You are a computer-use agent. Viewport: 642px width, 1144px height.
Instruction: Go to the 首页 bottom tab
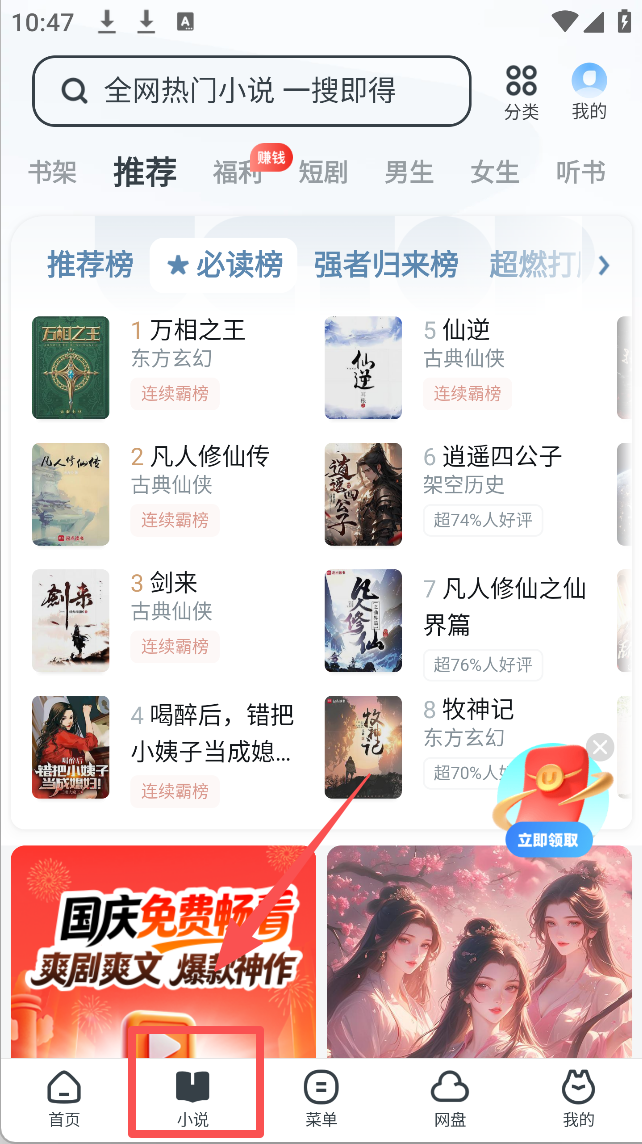pyautogui.click(x=64, y=1099)
